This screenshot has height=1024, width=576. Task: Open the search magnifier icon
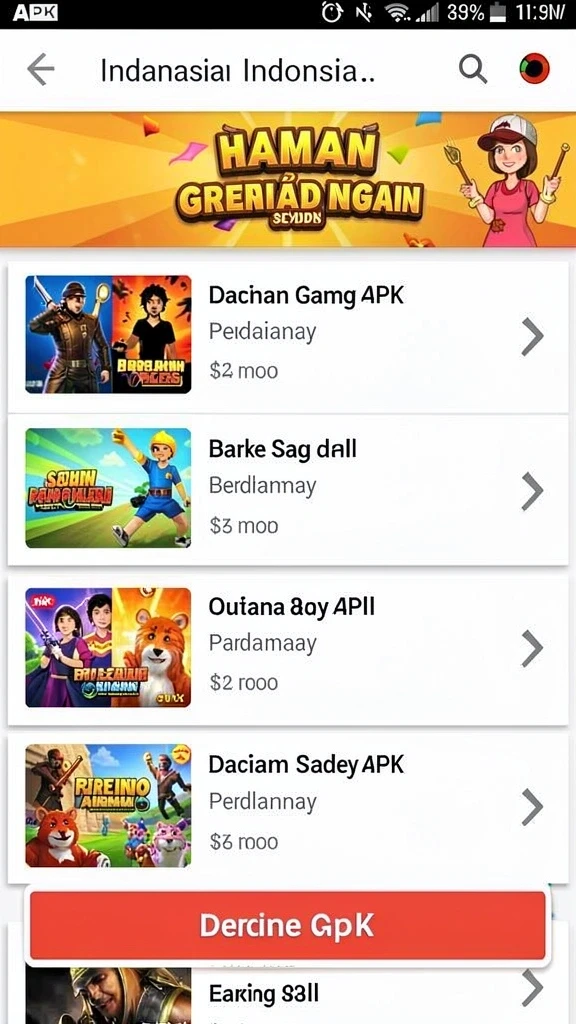[473, 69]
